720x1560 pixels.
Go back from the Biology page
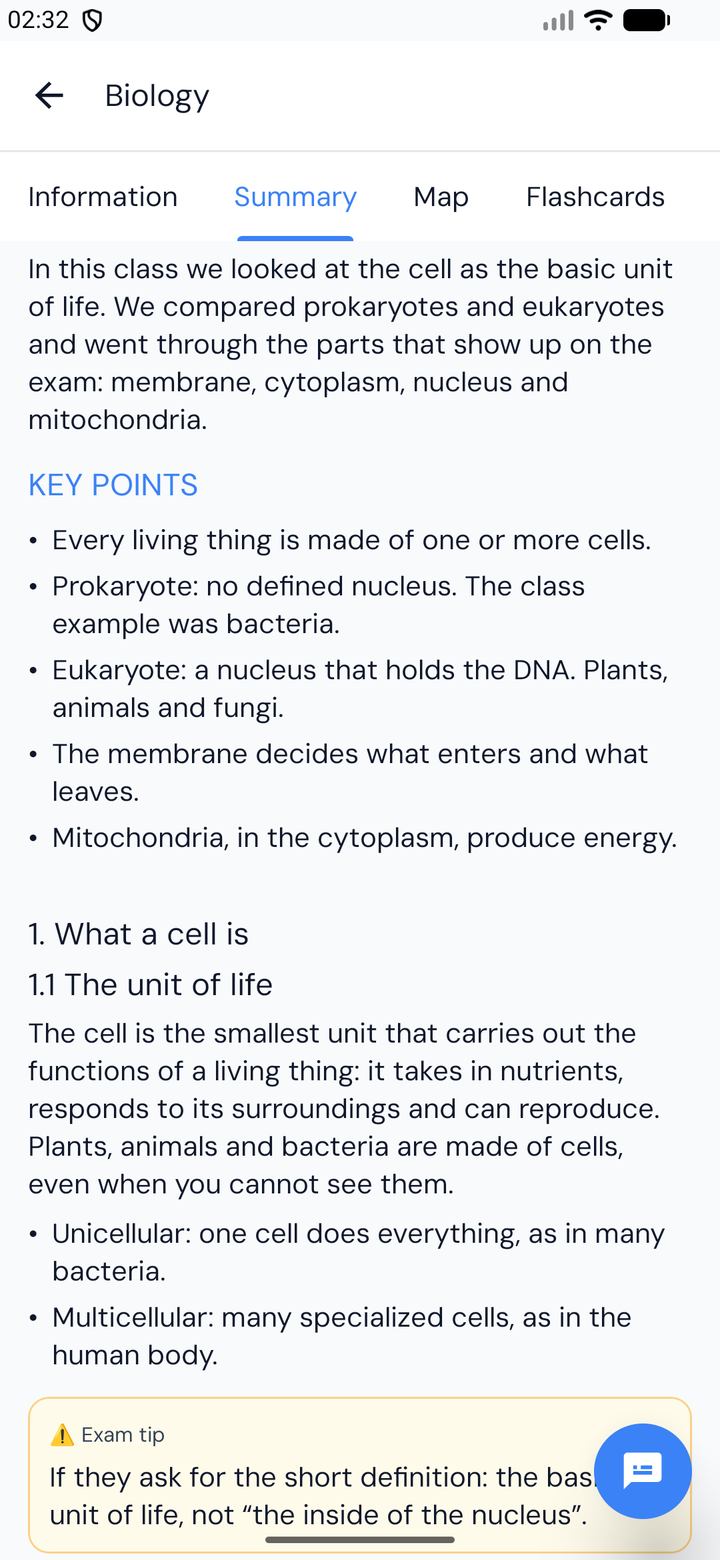pyautogui.click(x=49, y=96)
